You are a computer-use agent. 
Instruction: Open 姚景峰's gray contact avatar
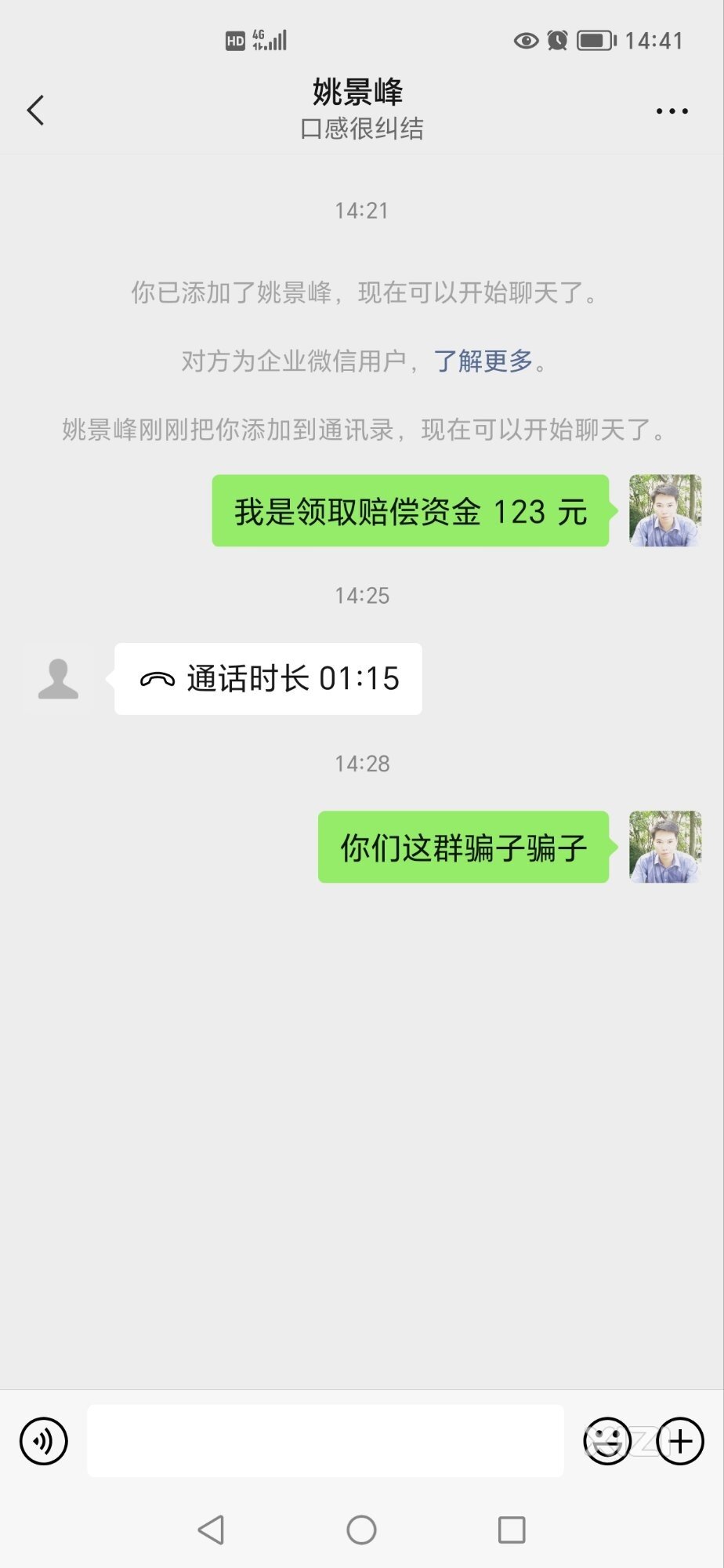[58, 679]
